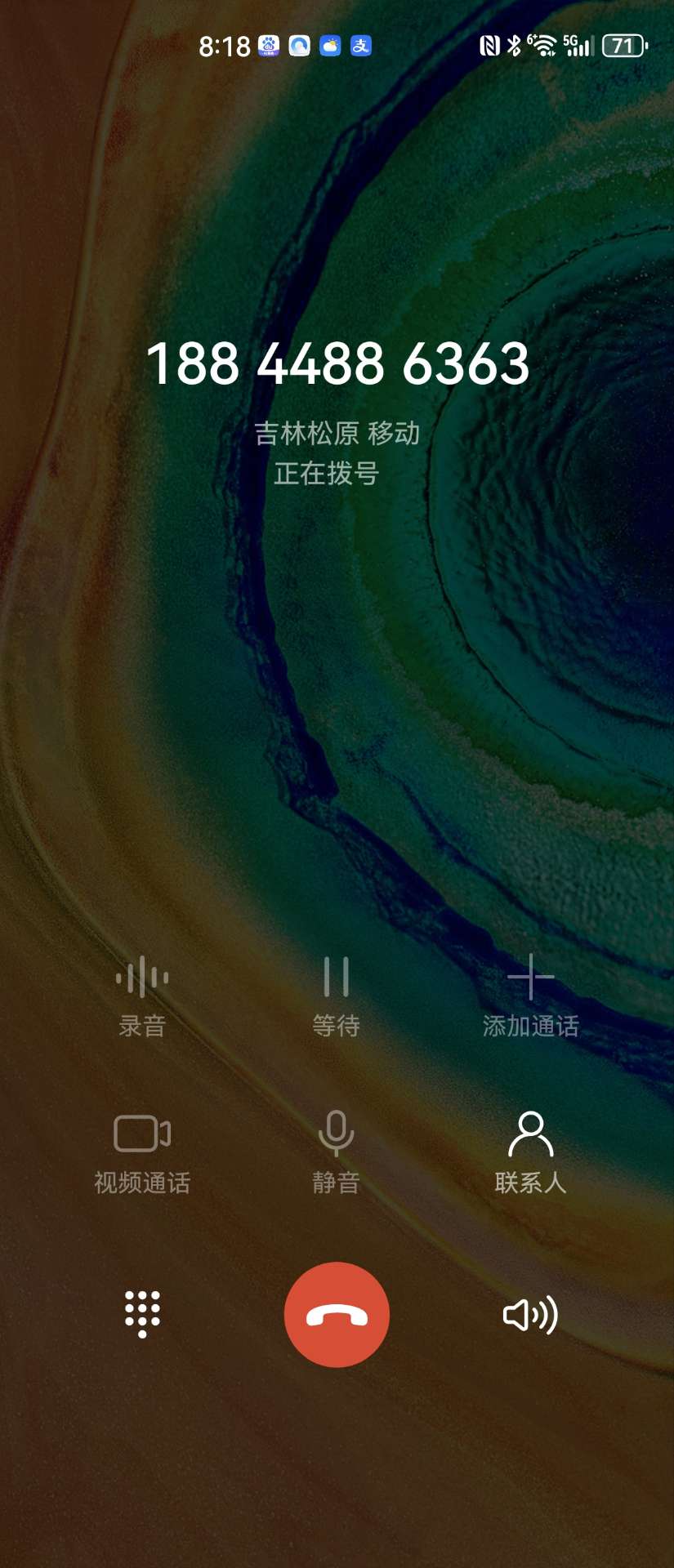Switch to 视频通话 video call
Screen dimensions: 674x1568
click(142, 1151)
